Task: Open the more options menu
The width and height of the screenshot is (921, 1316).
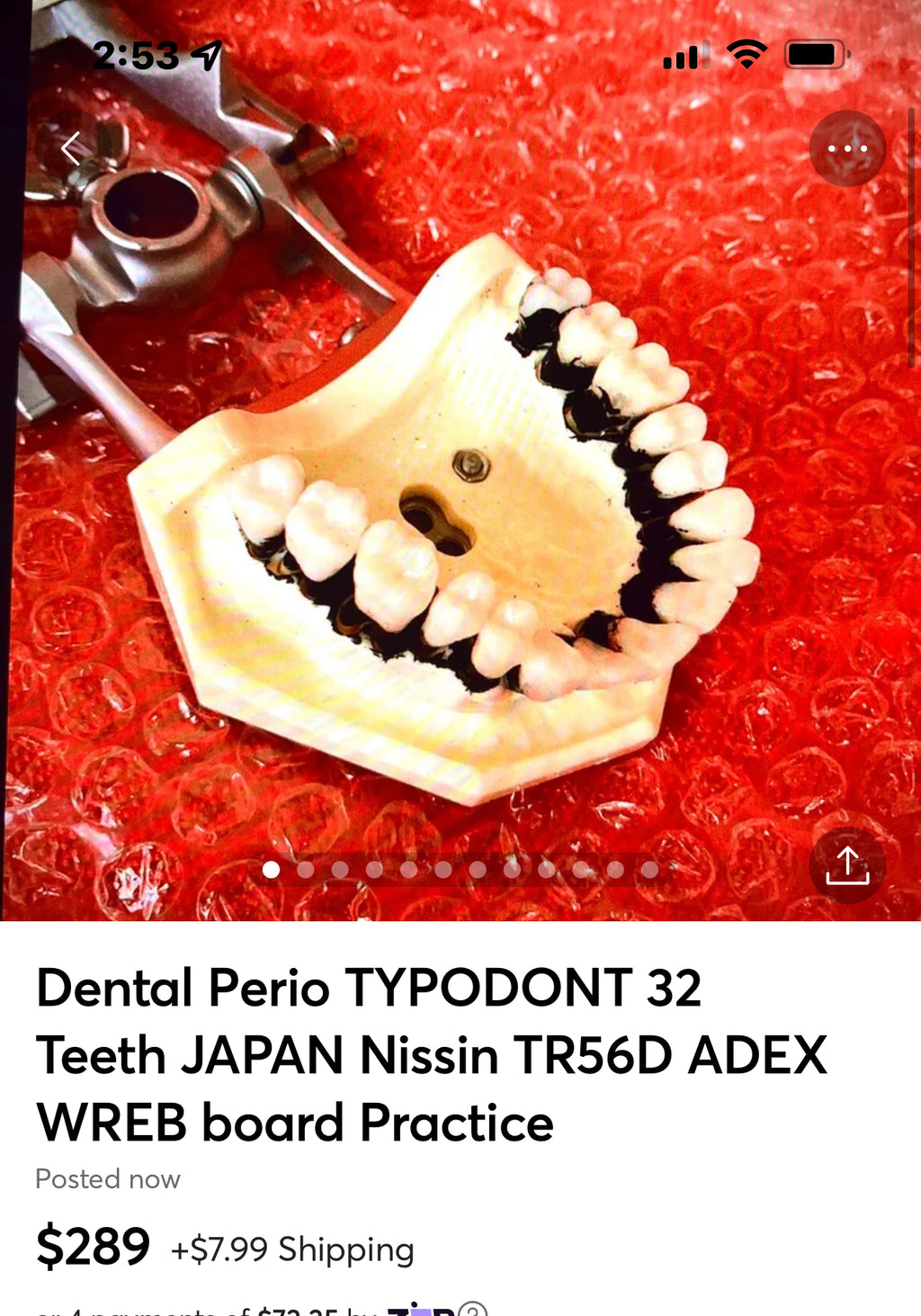Action: (846, 148)
